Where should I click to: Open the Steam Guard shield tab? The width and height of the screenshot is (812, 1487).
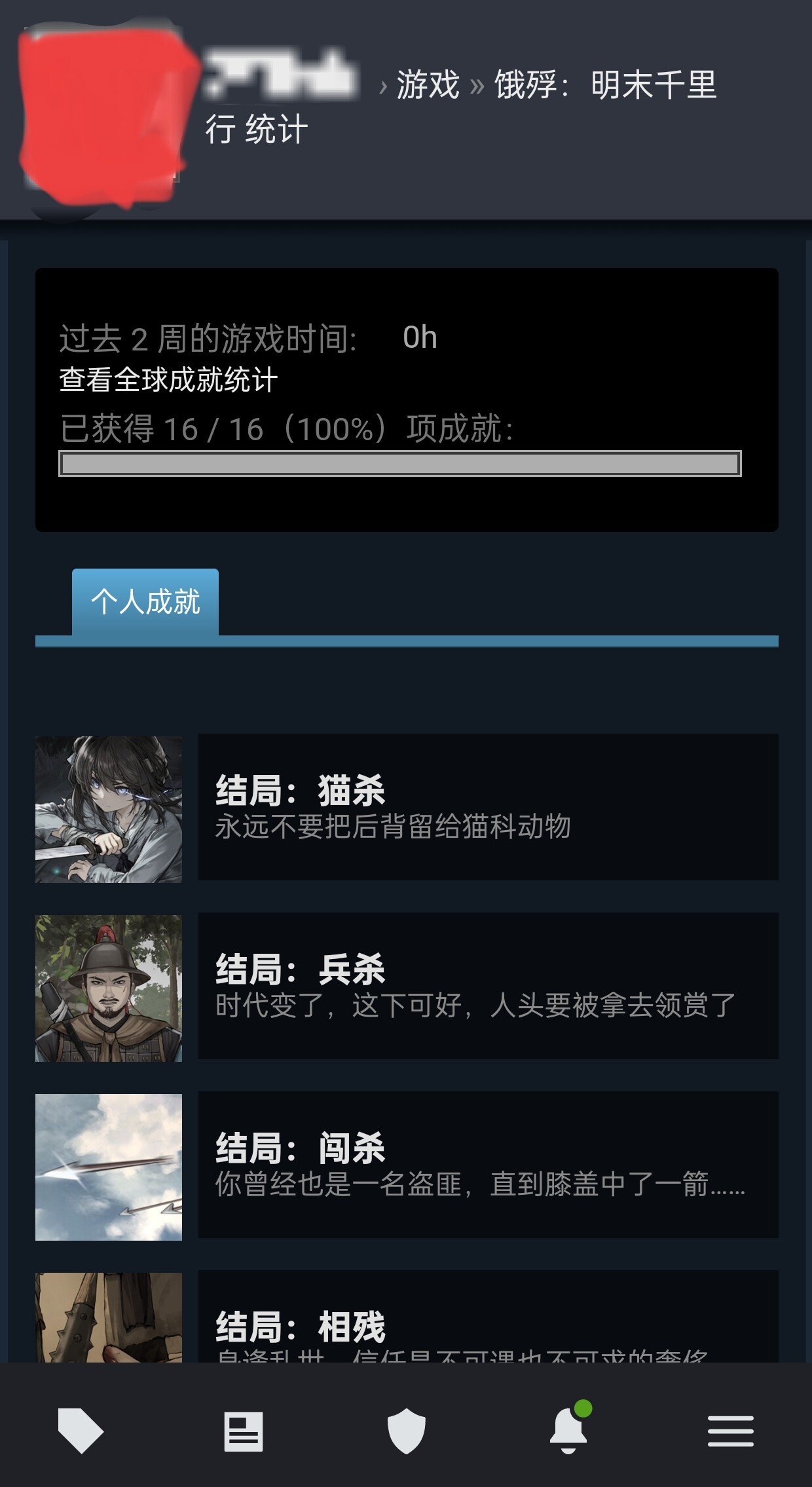coord(406,1431)
